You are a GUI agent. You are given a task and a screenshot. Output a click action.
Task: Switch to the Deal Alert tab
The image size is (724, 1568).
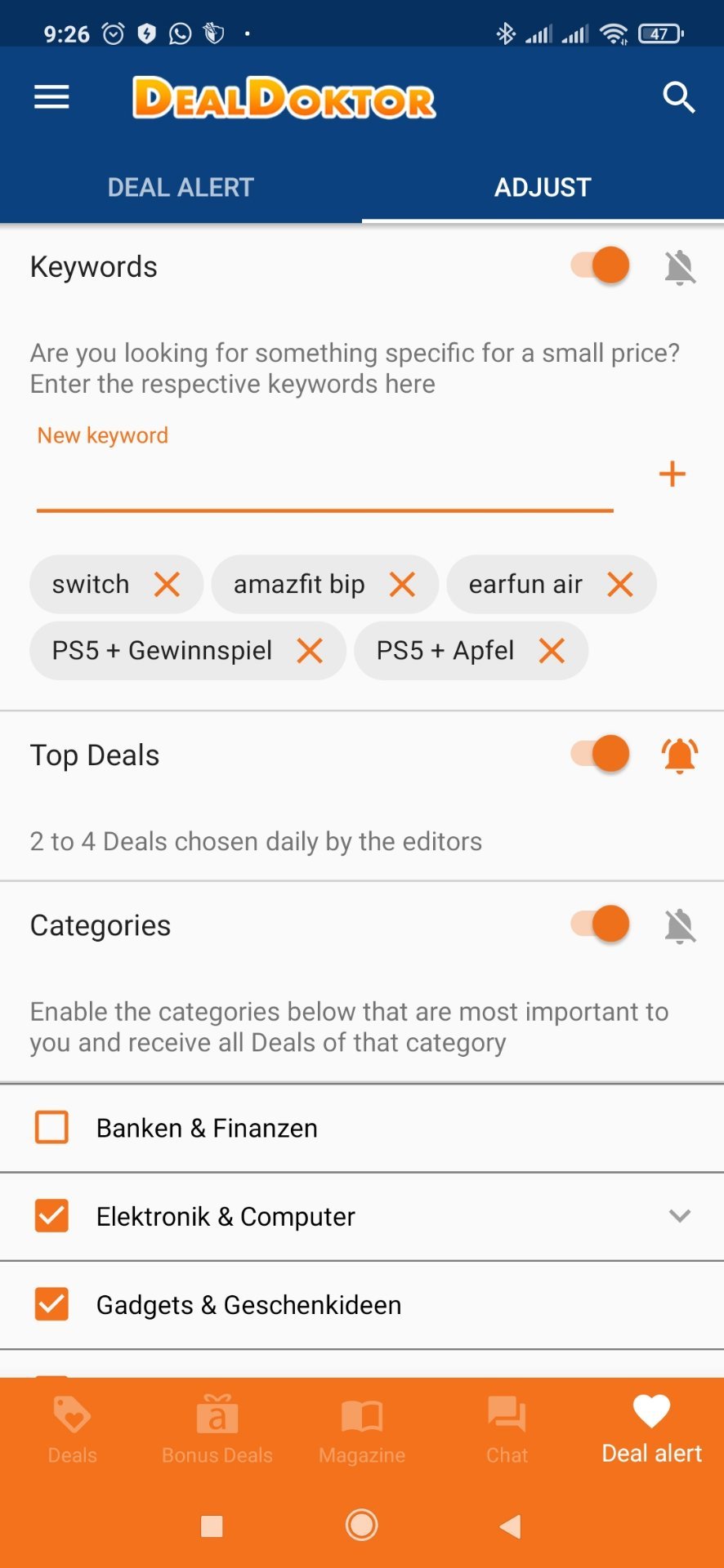(181, 187)
